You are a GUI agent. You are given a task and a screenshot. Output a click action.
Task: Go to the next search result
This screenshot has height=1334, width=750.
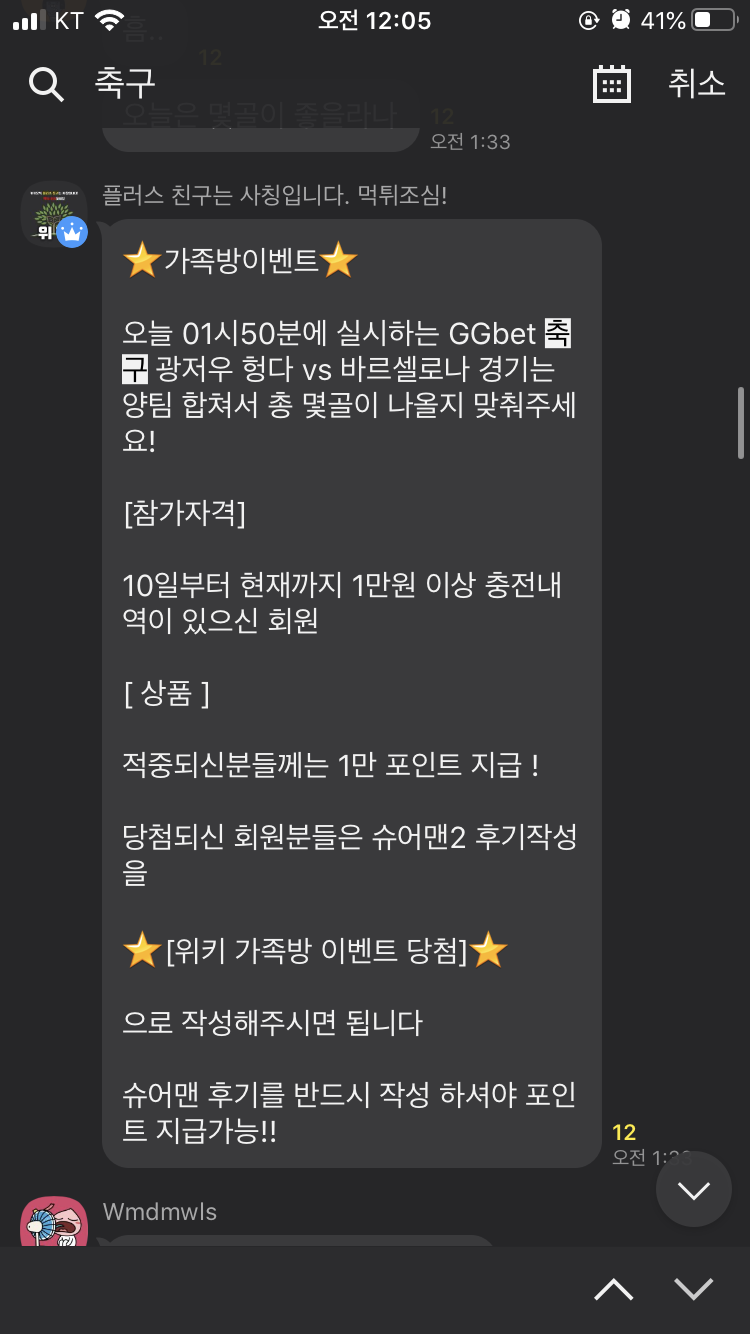tap(693, 1290)
